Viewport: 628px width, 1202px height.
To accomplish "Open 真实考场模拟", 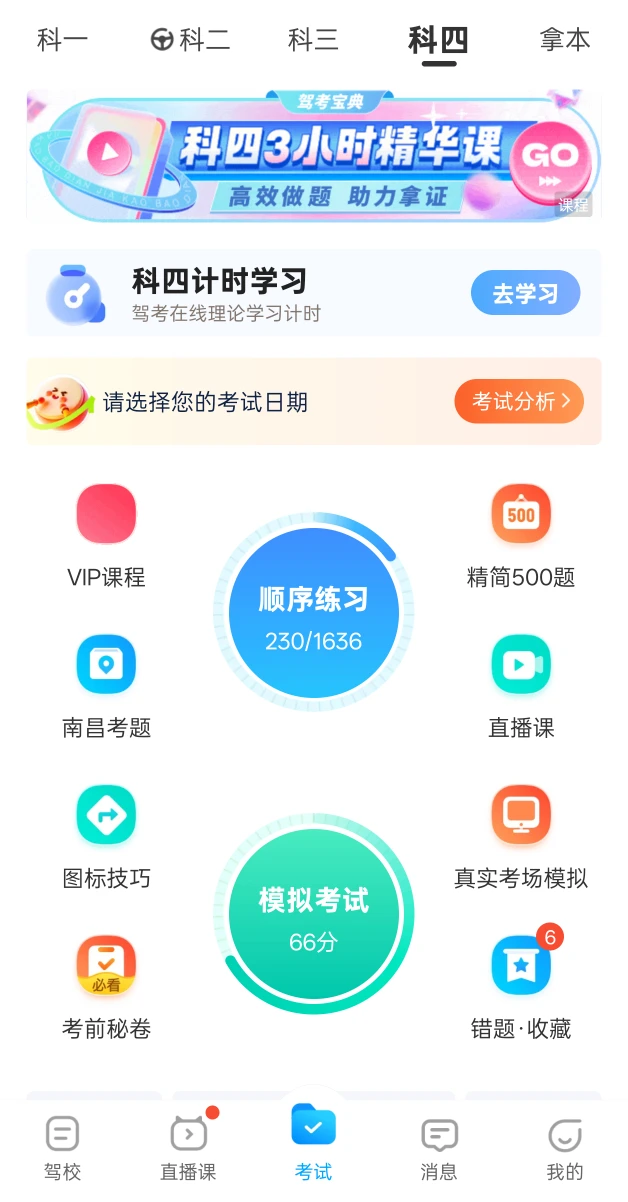I will pos(521,836).
